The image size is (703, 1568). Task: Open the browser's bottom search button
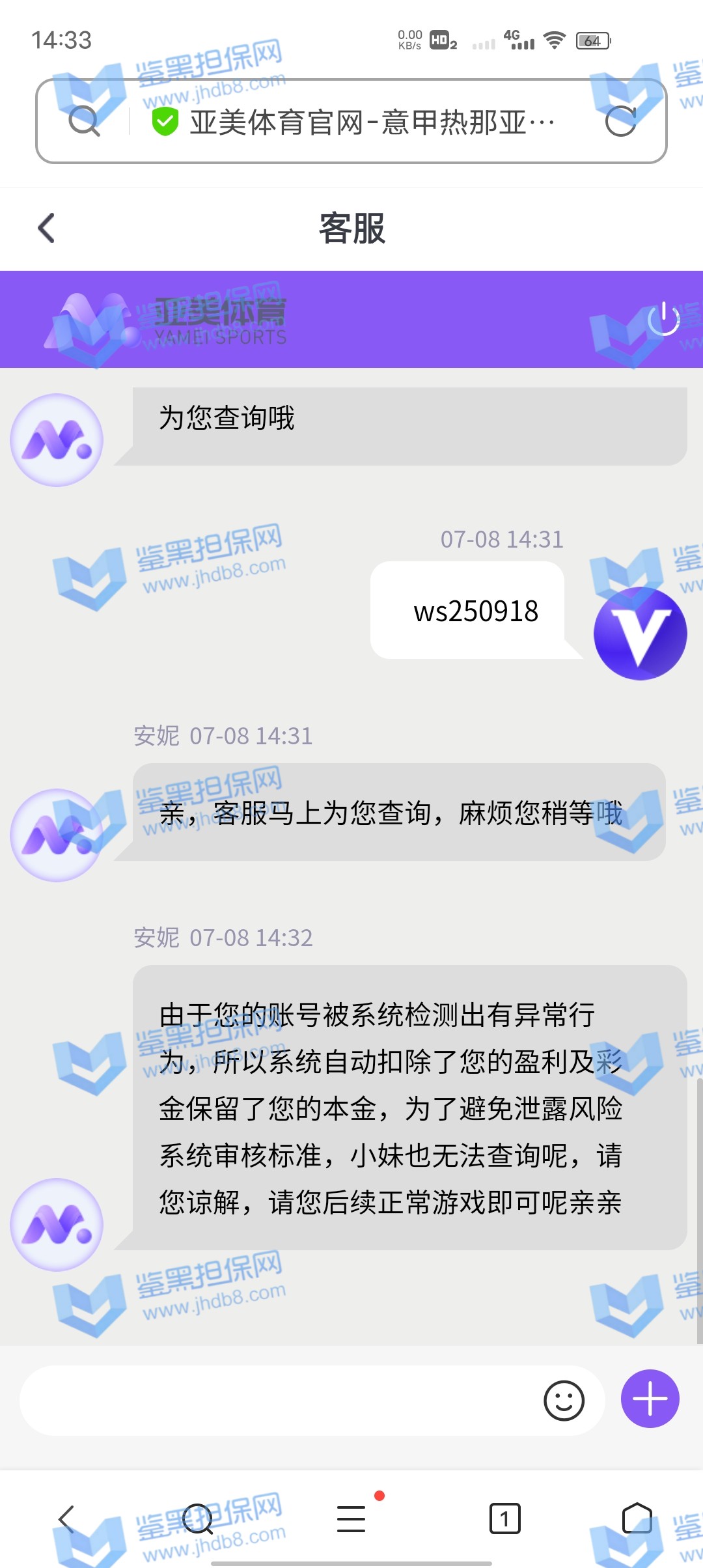(198, 1519)
